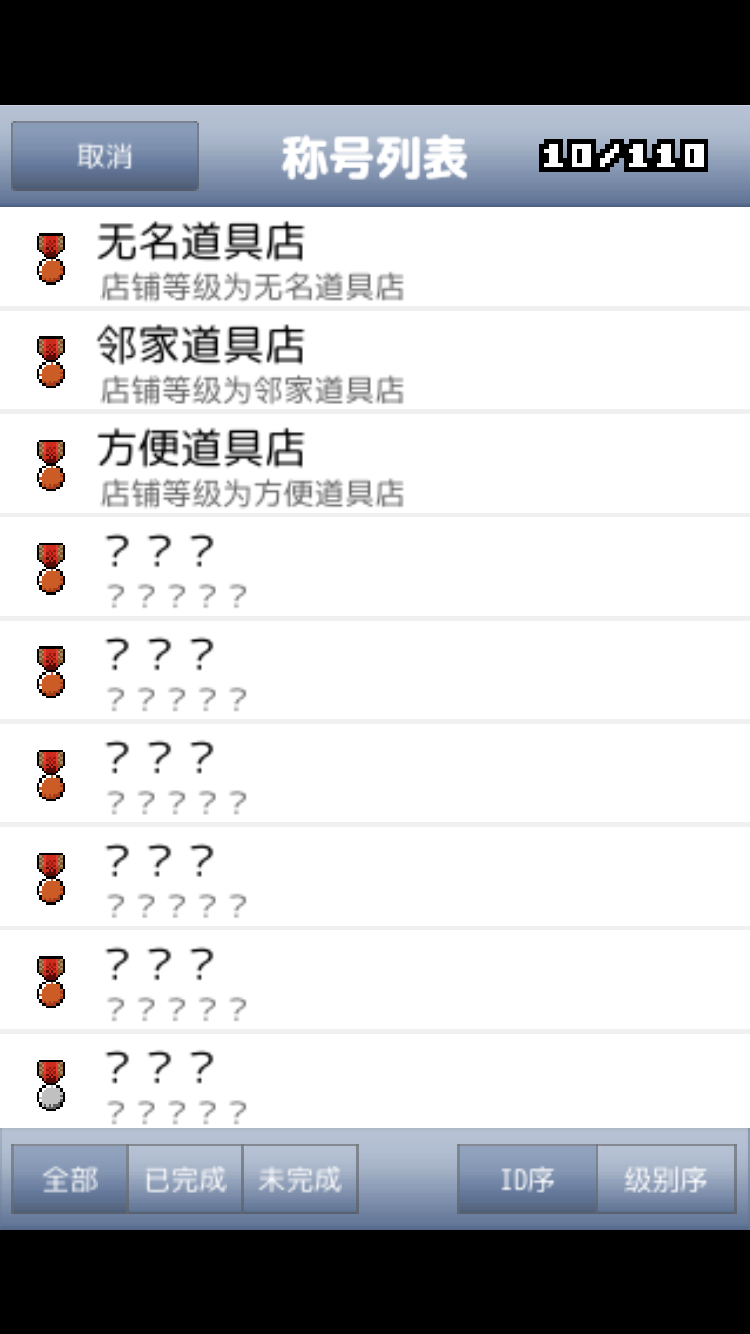This screenshot has width=750, height=1334.
Task: Show 未完成 unfinished titles
Action: 300,1179
